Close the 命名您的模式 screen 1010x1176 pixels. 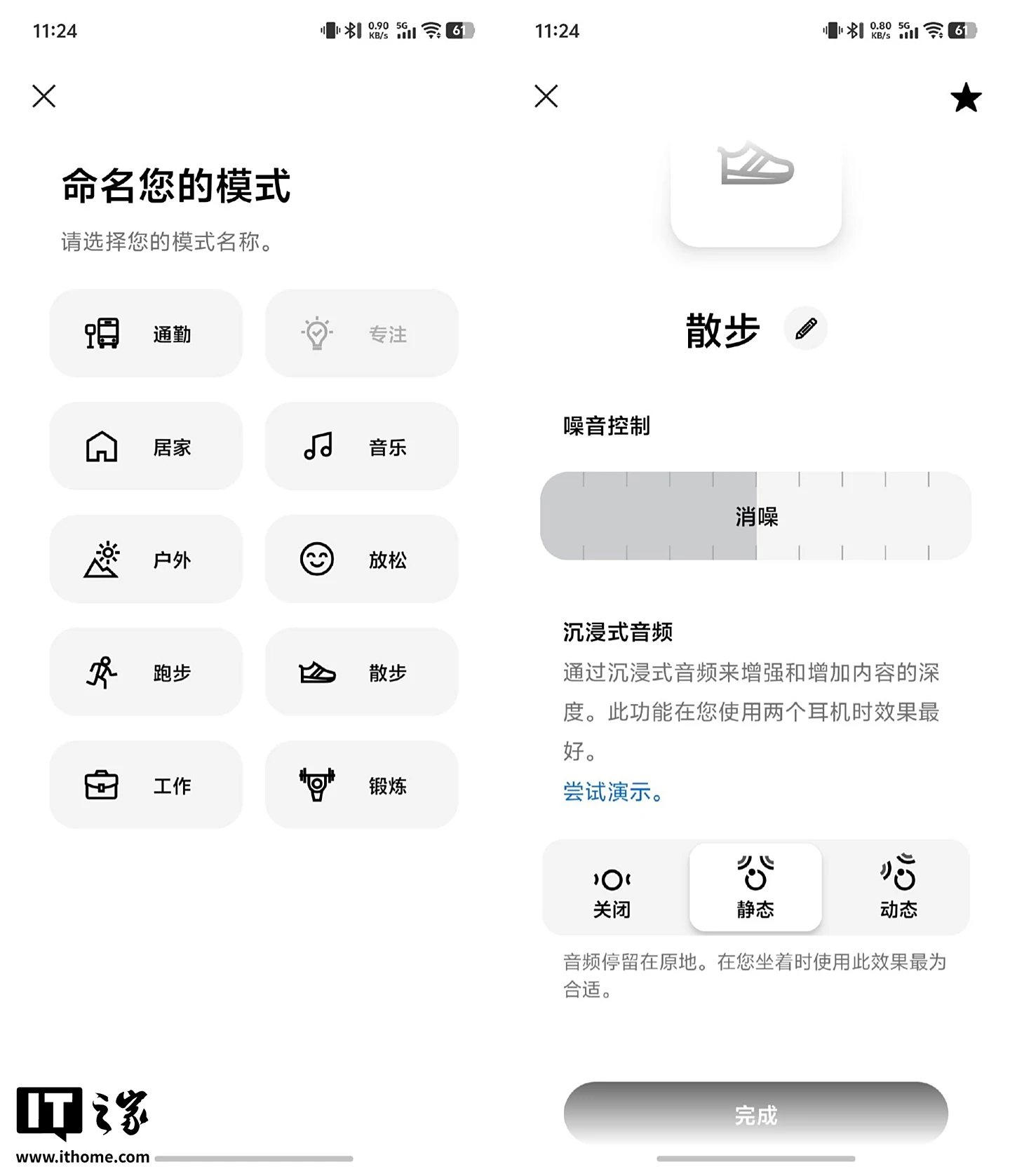pyautogui.click(x=44, y=96)
